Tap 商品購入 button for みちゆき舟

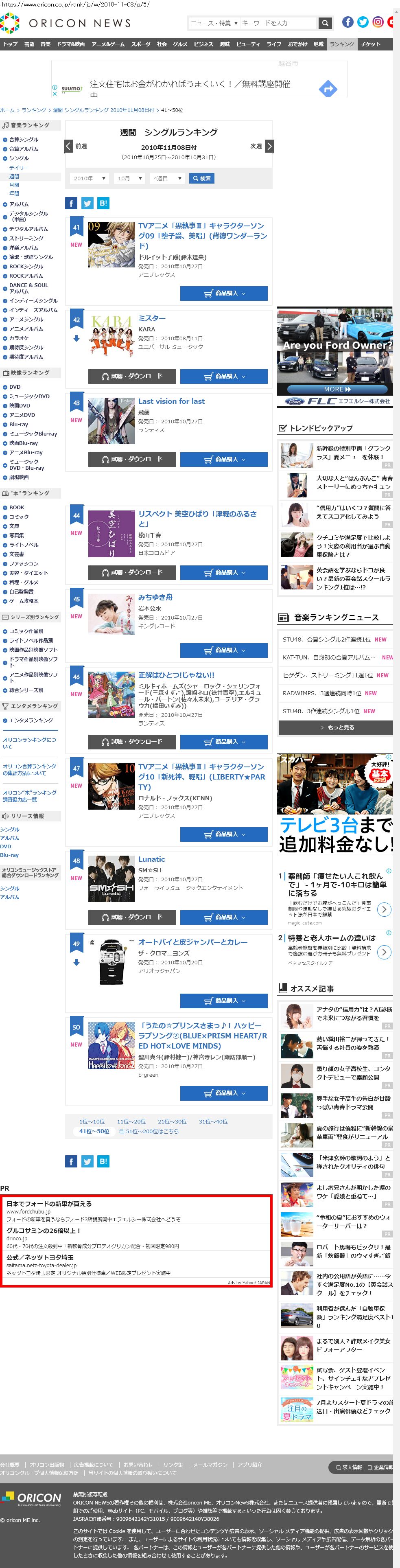(x=223, y=650)
